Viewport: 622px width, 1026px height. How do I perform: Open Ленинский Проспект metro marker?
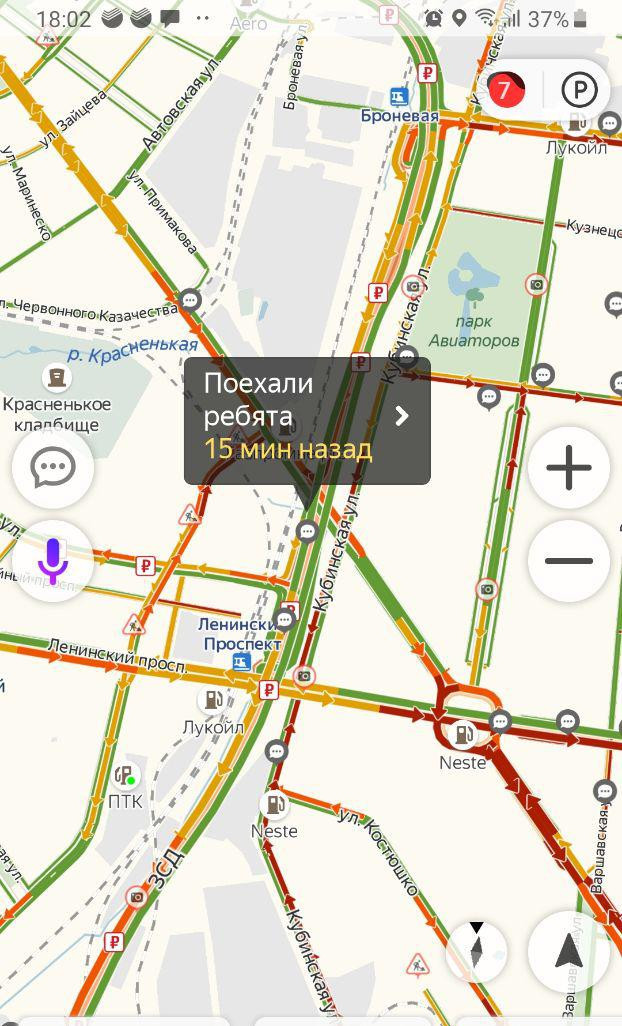point(242,662)
